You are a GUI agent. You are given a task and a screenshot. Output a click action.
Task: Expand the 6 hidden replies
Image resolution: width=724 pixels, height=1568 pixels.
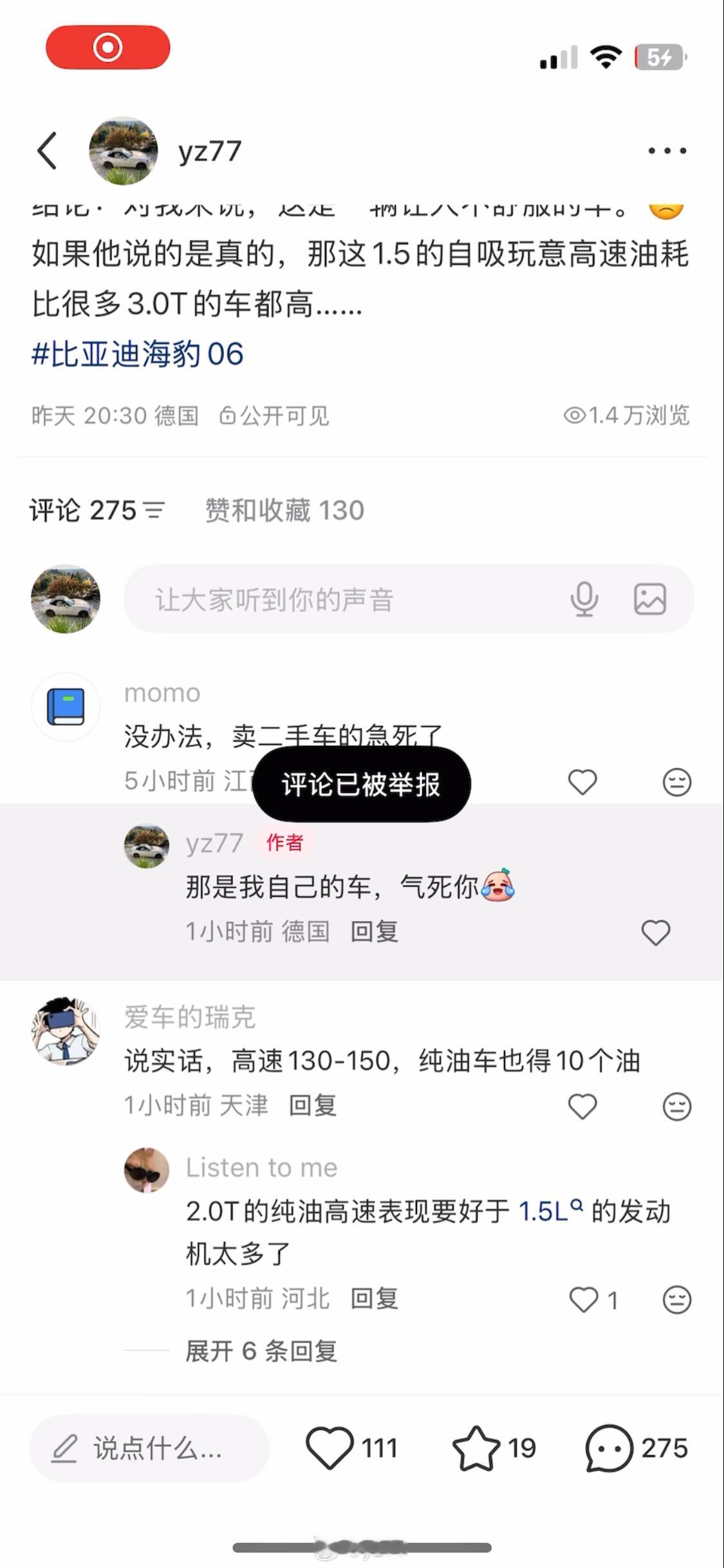click(x=260, y=1352)
